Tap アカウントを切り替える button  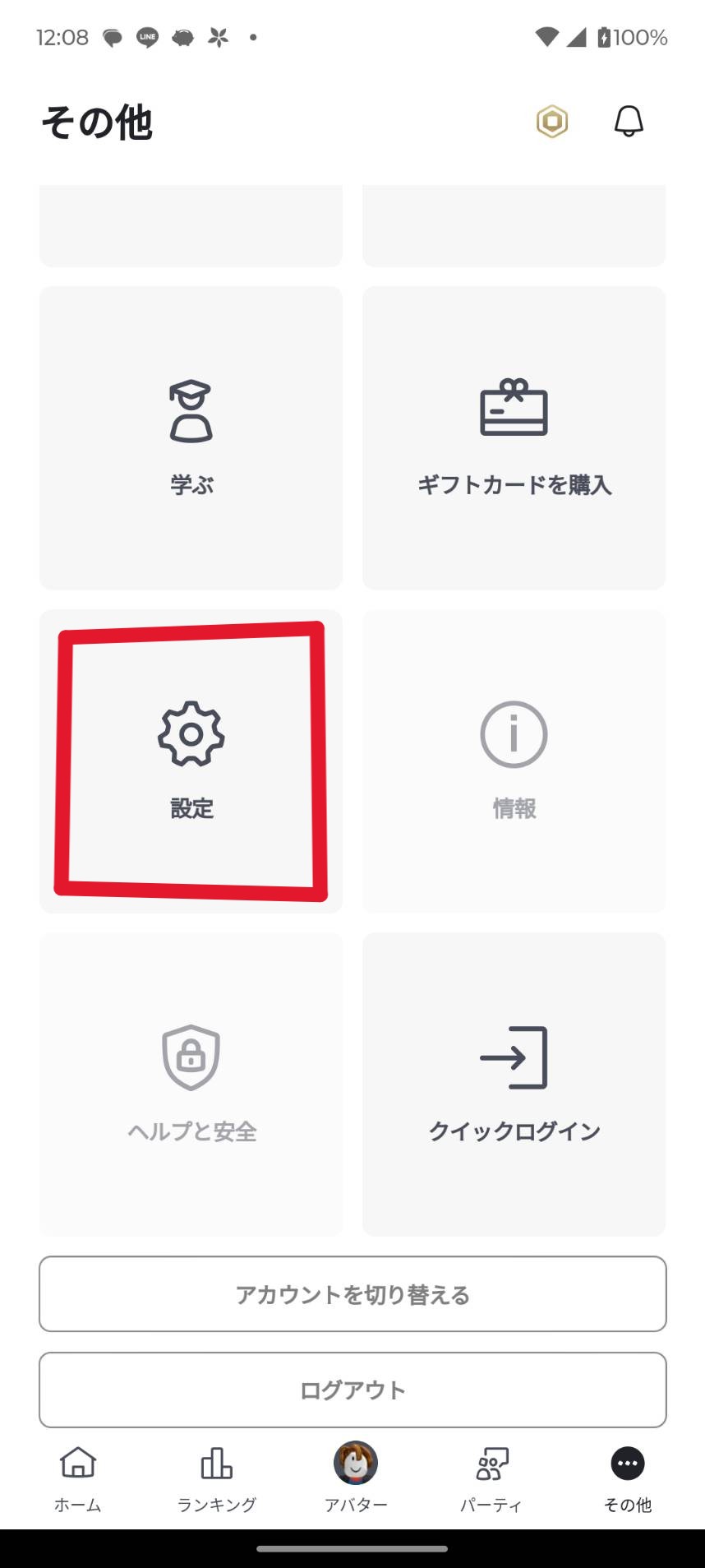(352, 1294)
